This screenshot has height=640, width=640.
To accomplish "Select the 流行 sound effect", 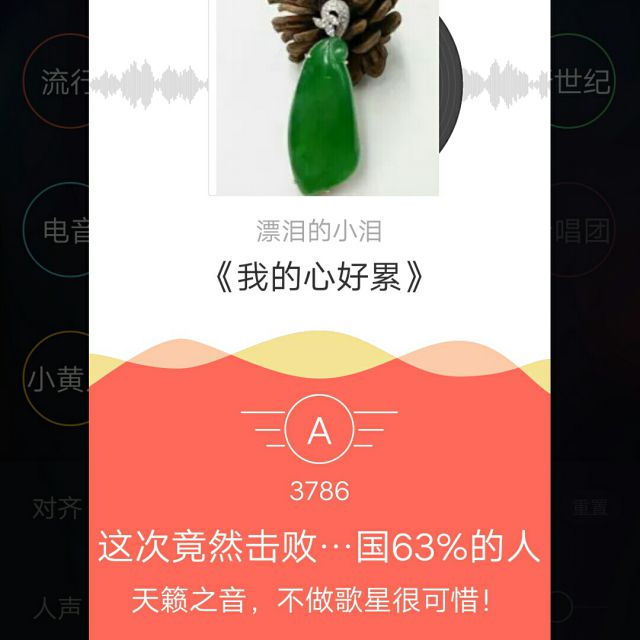I will [62, 82].
